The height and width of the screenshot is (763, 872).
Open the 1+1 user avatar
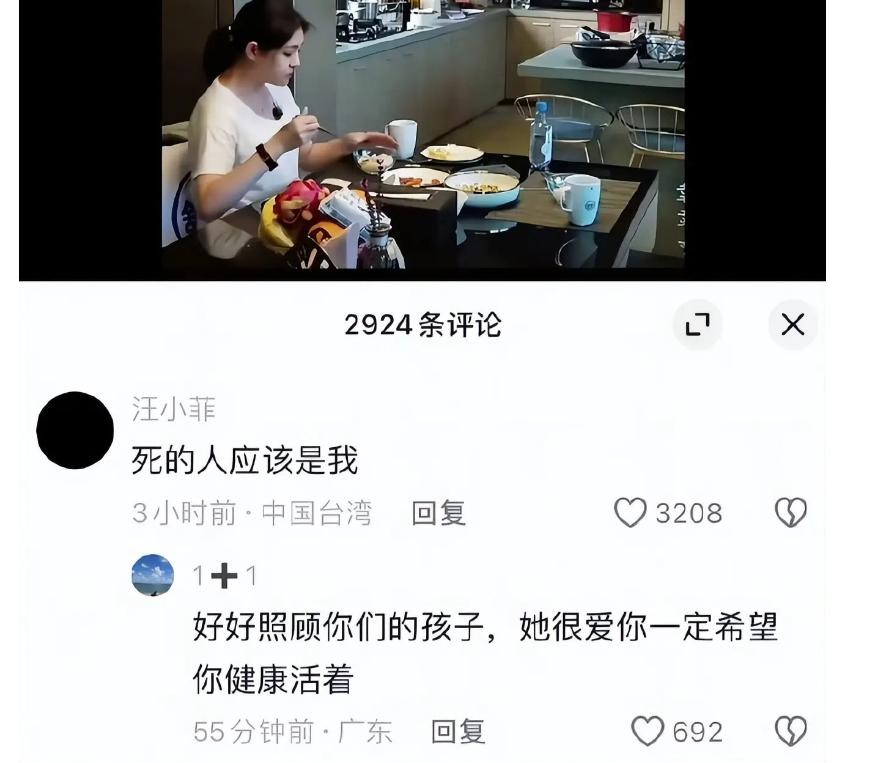[153, 576]
